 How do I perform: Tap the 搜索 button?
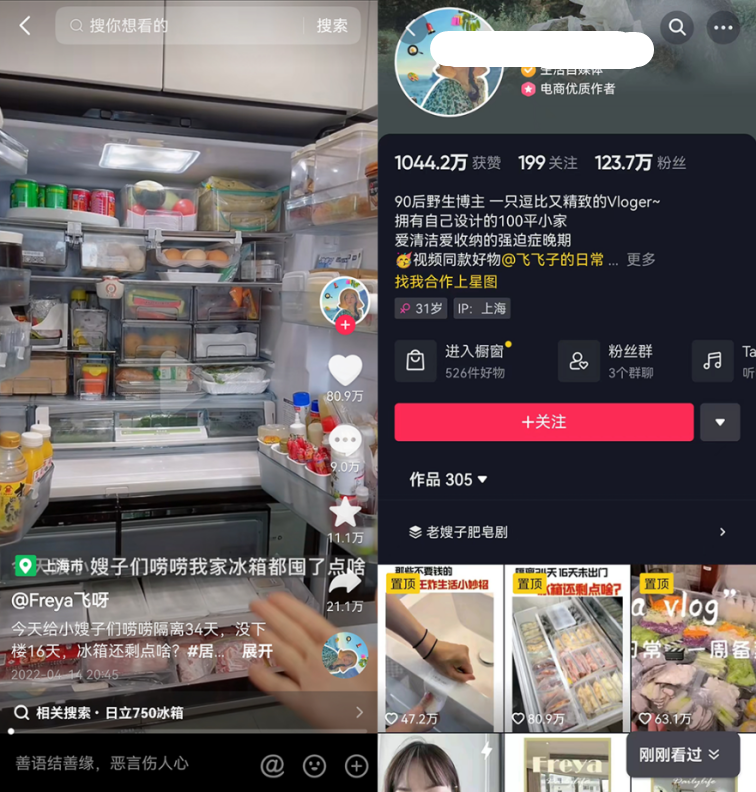click(x=332, y=26)
